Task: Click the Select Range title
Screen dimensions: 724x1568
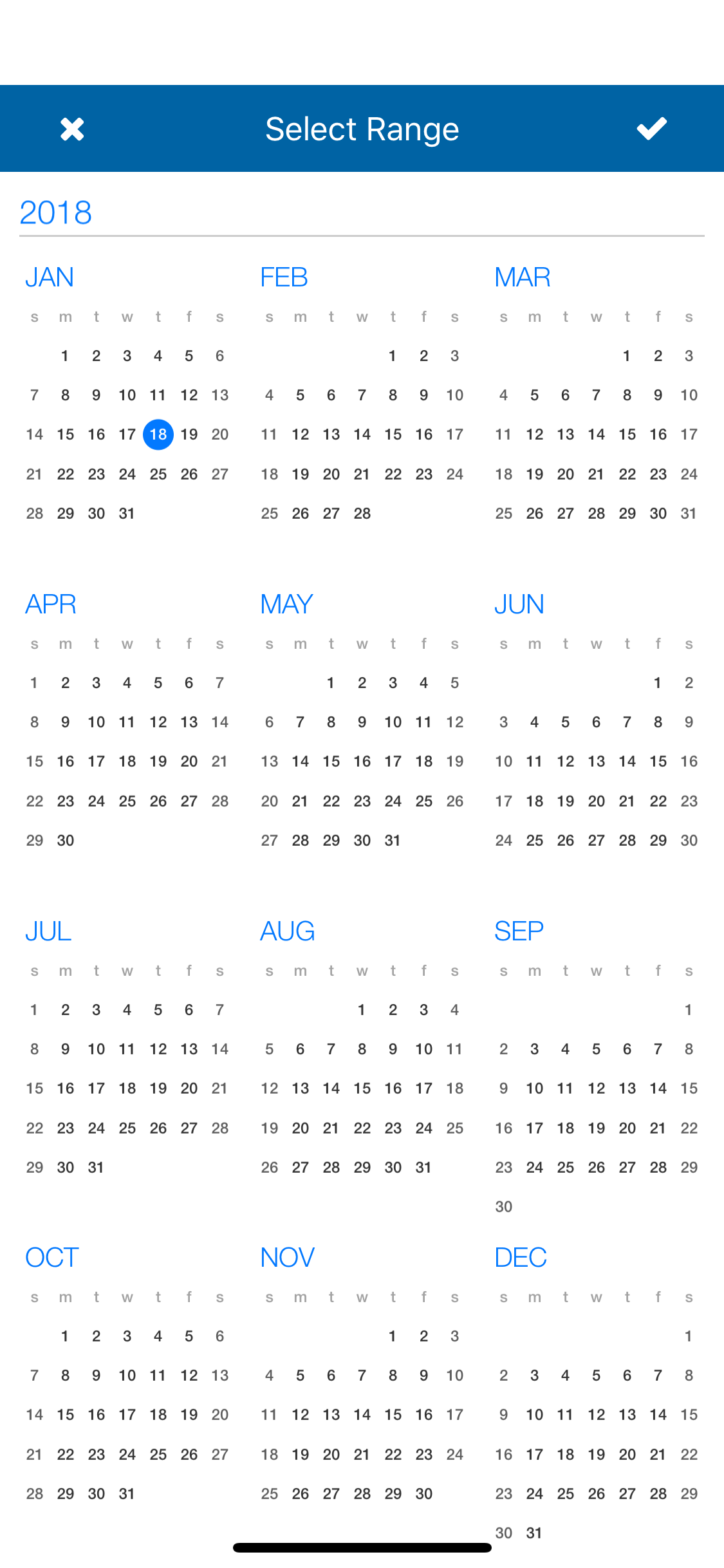Action: [362, 128]
